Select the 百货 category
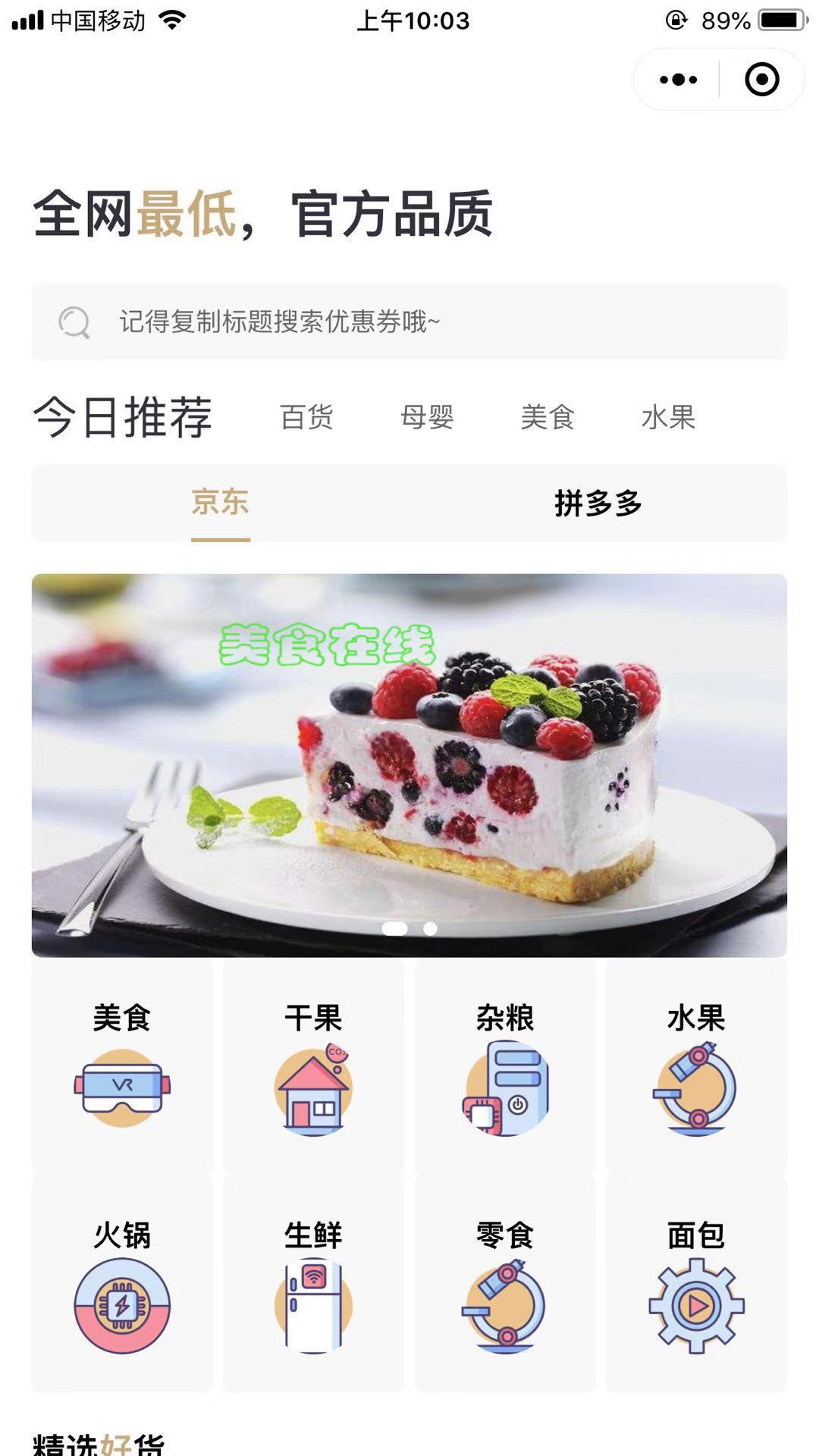This screenshot has height=1456, width=819. (x=307, y=416)
